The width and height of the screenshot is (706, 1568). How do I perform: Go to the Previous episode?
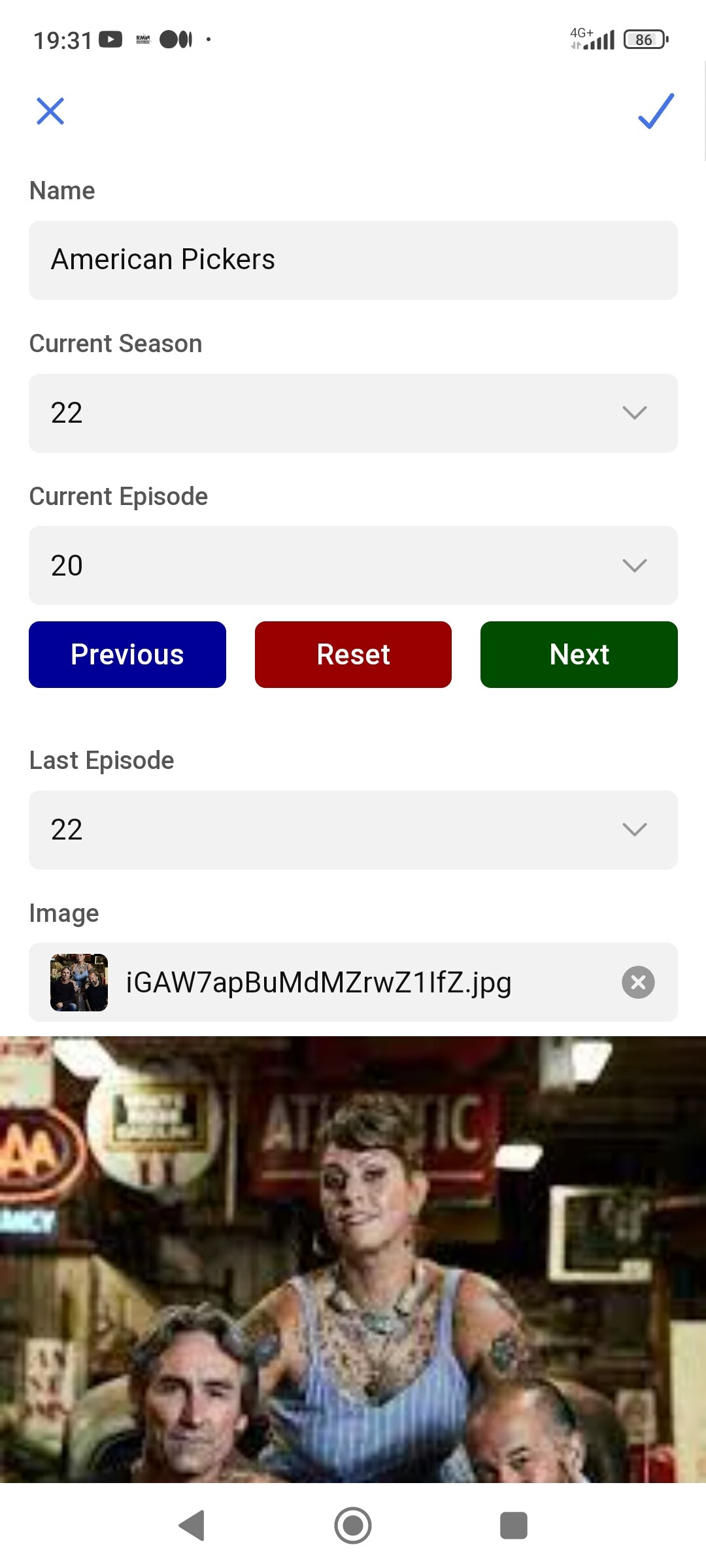point(127,655)
